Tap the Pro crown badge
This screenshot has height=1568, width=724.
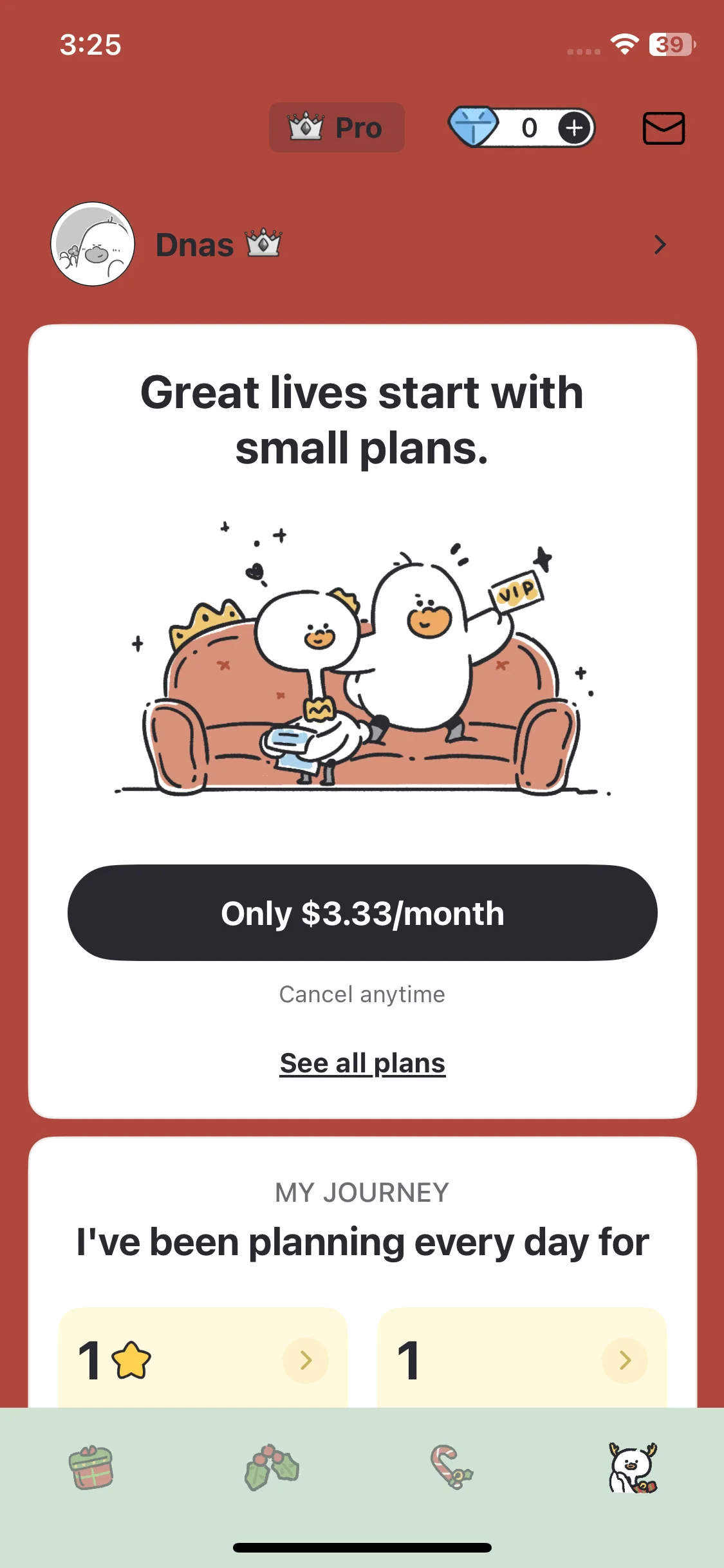(x=337, y=127)
